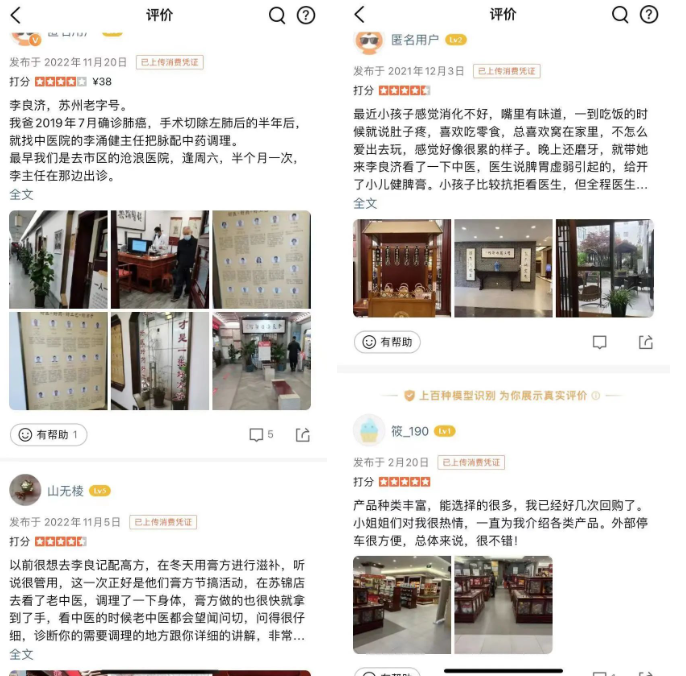Share the 匿名用户 Lv2 review
Viewport: 686px width, 676px height.
[x=646, y=342]
